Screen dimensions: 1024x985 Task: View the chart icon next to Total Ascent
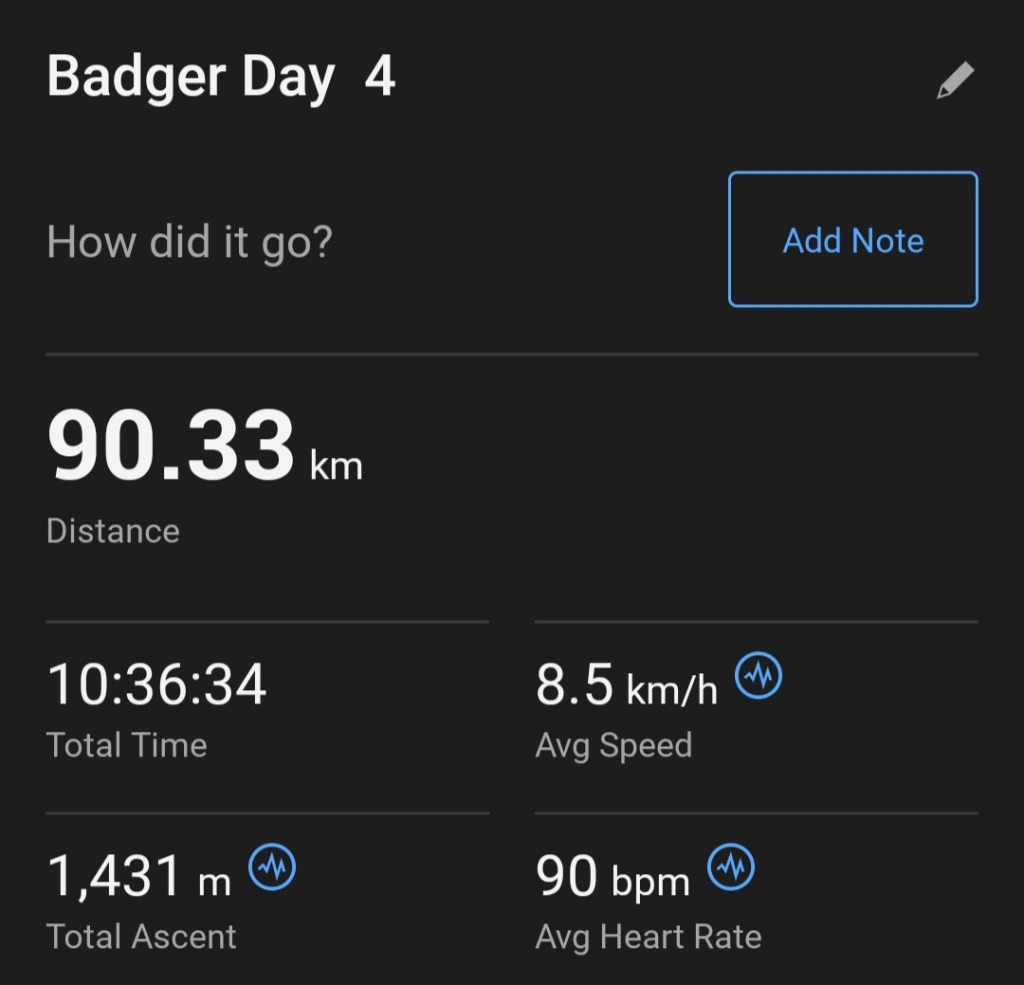pyautogui.click(x=272, y=867)
